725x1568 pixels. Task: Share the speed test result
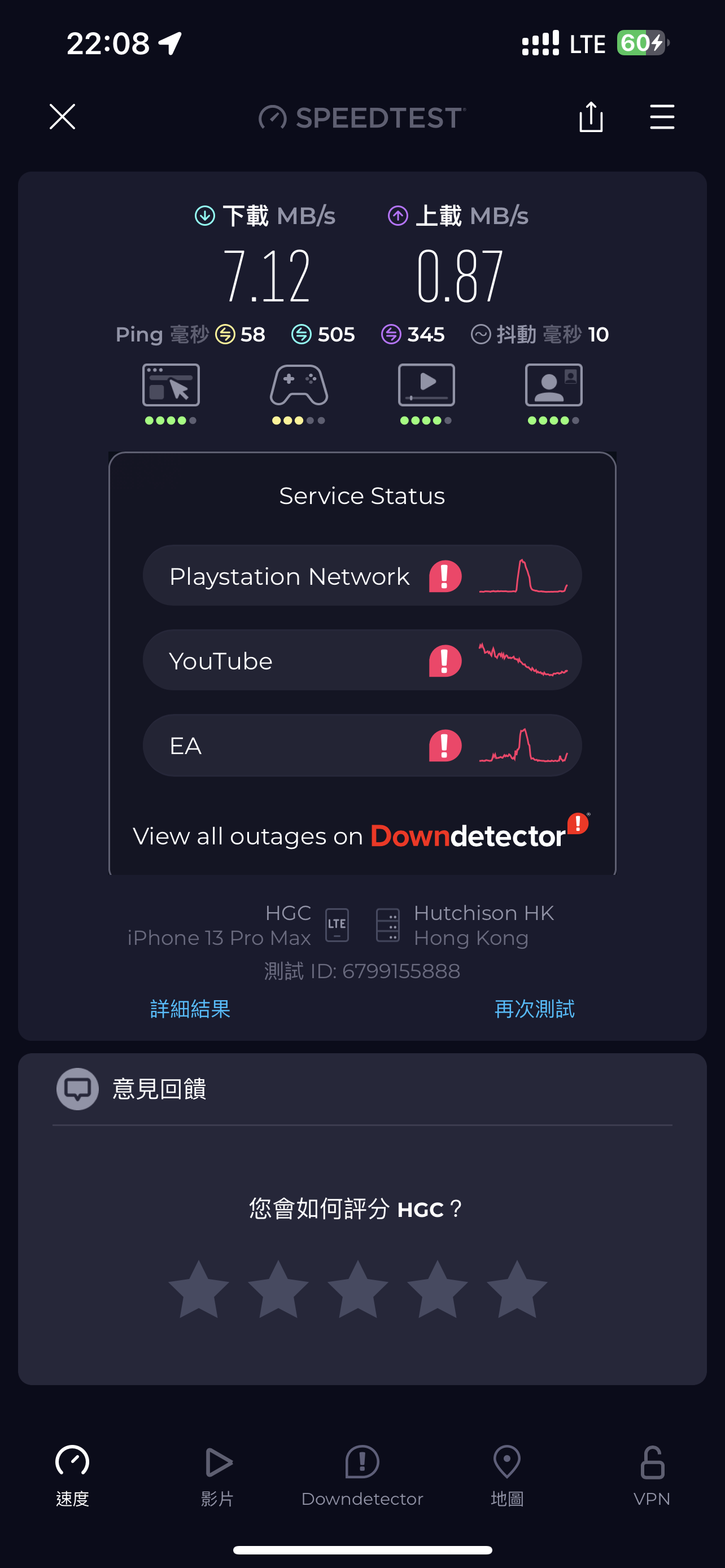pos(591,116)
